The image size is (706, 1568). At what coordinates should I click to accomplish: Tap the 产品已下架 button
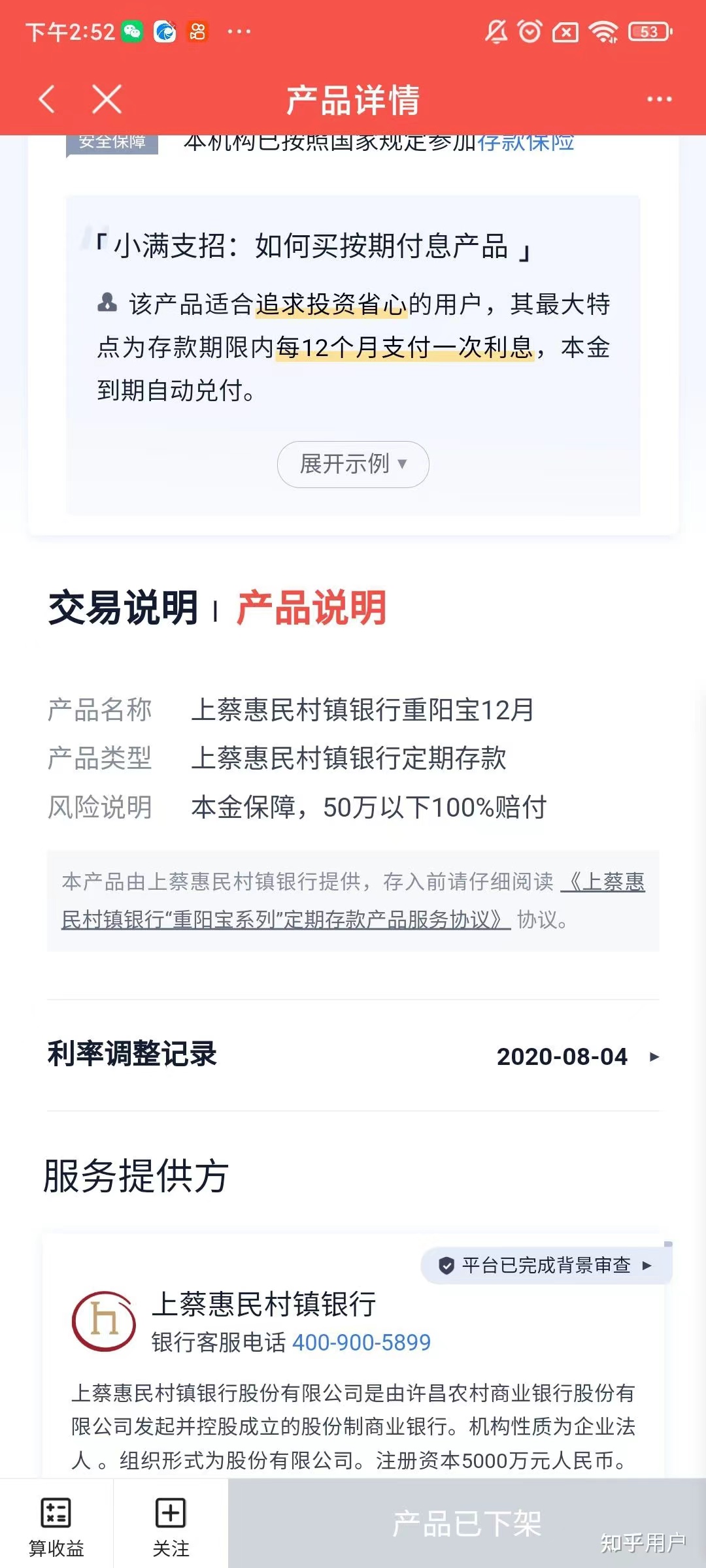467,1524
